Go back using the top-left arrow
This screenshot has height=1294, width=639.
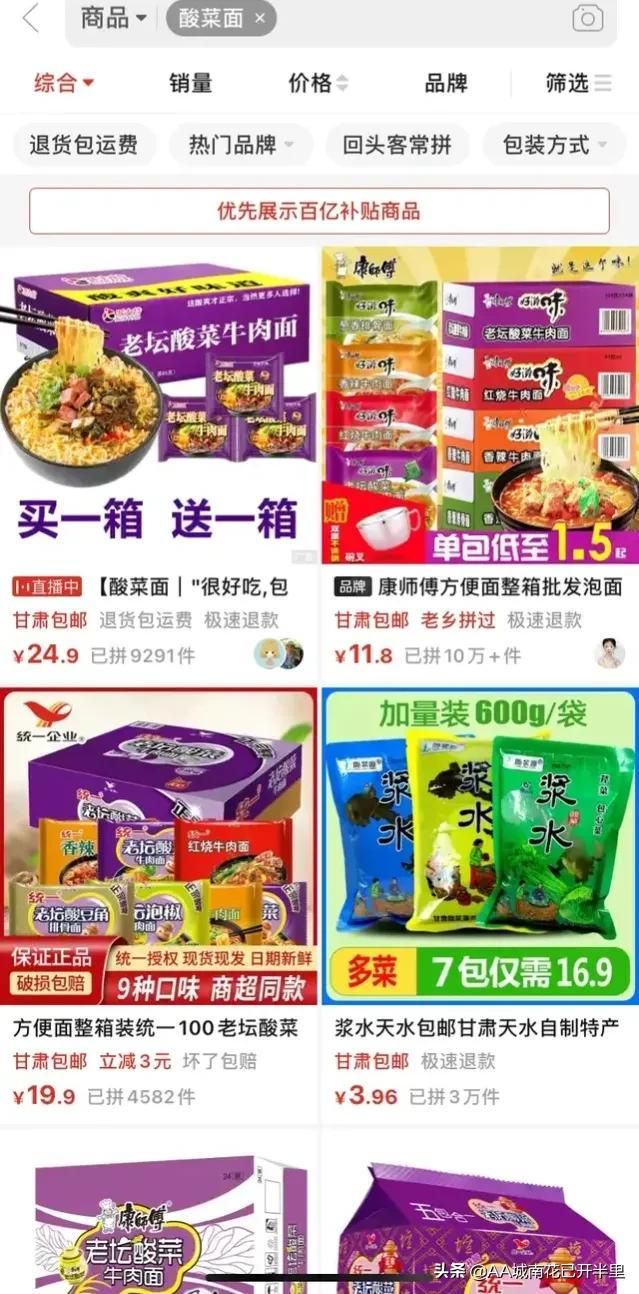(x=31, y=18)
